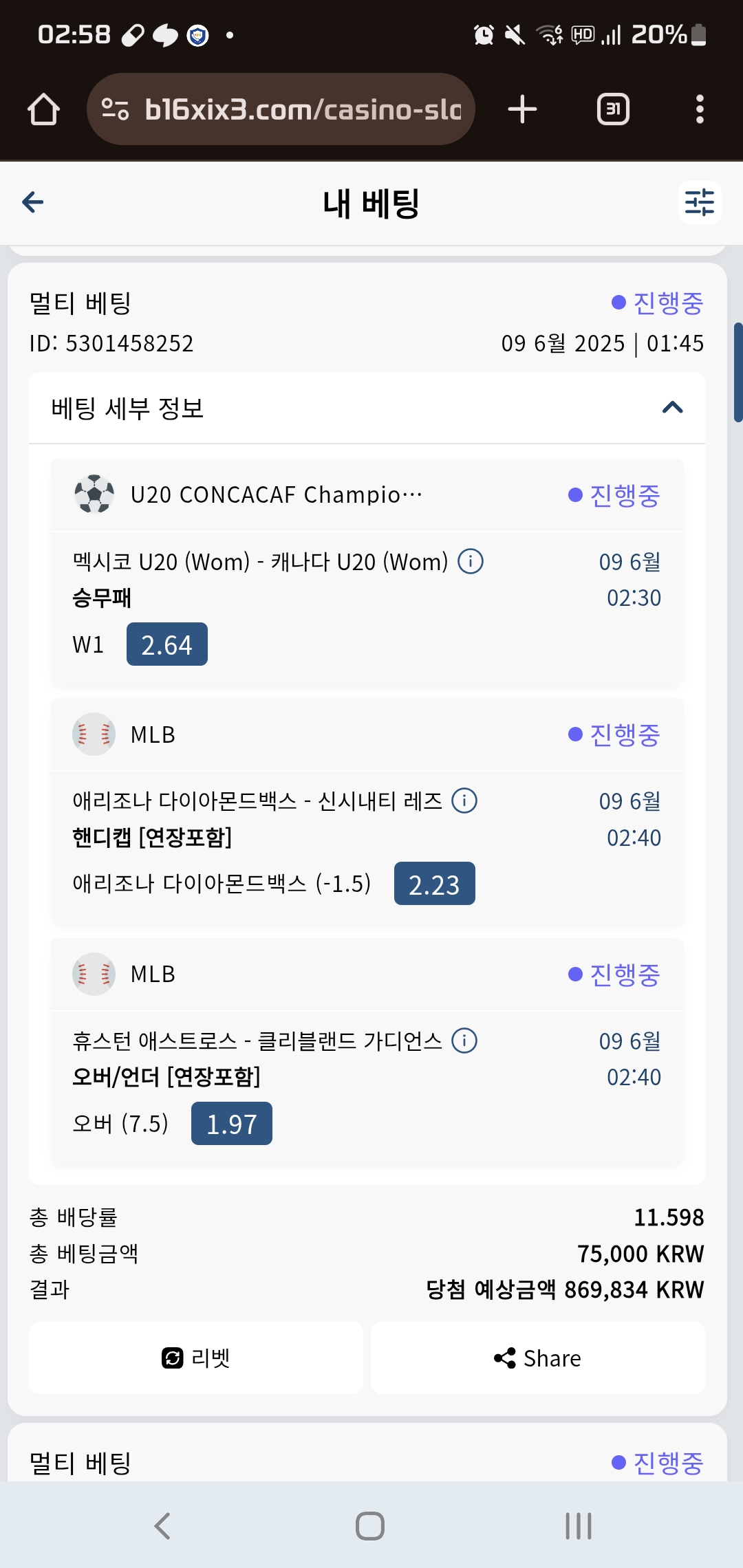Open recent apps from navigation bar

(579, 1525)
